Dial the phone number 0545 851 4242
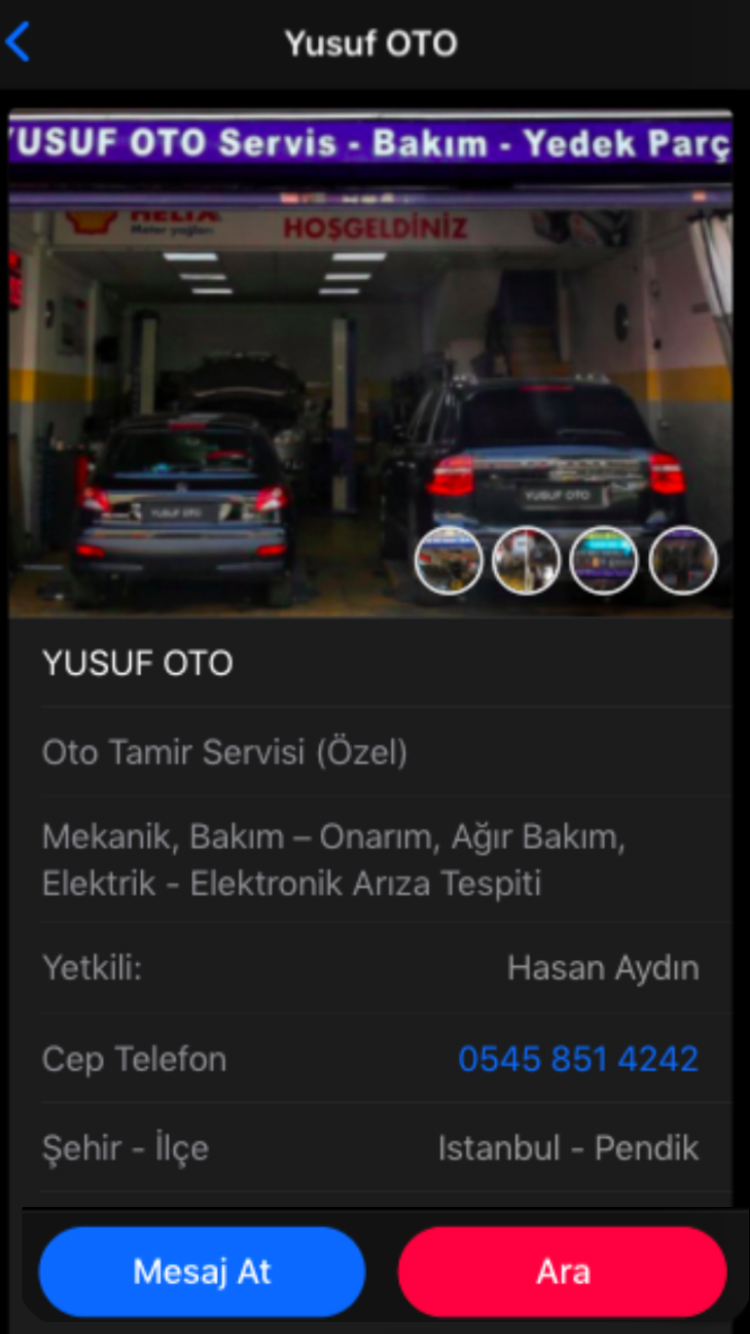This screenshot has width=750, height=1334. pos(578,1059)
